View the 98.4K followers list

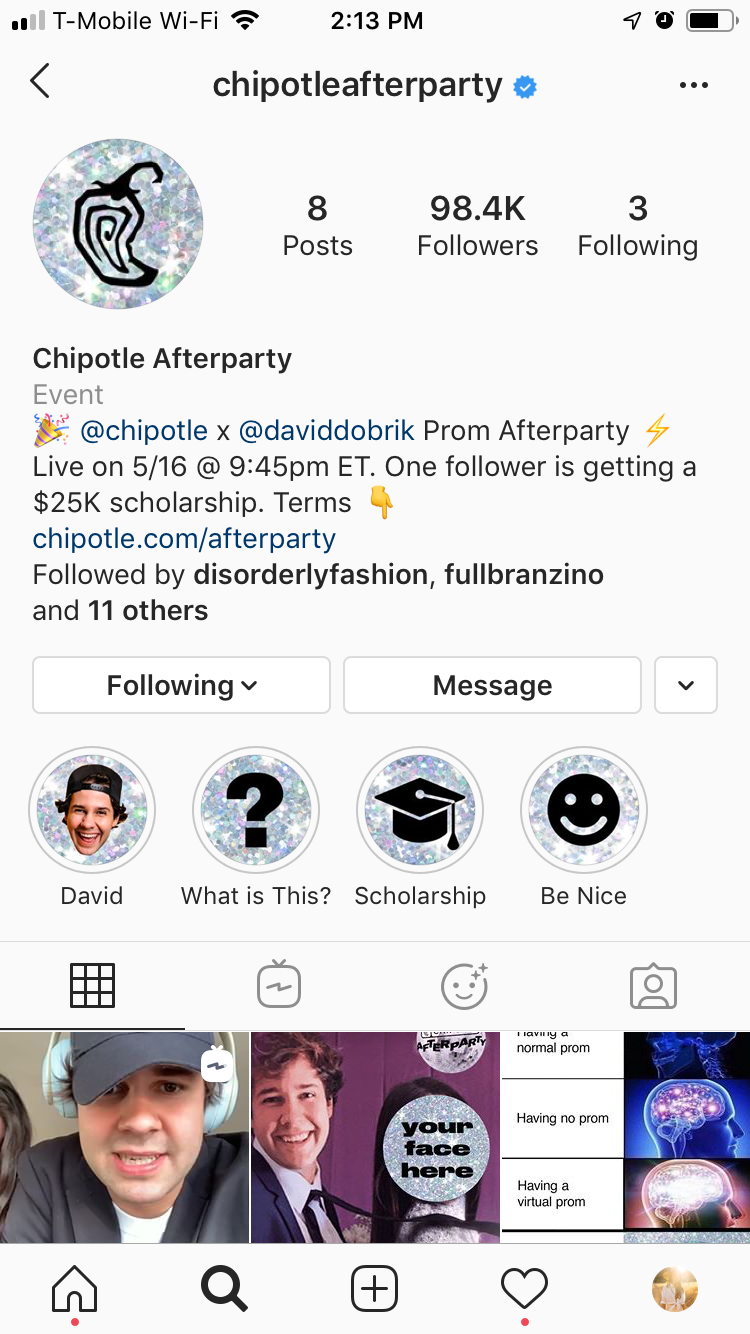(x=477, y=226)
